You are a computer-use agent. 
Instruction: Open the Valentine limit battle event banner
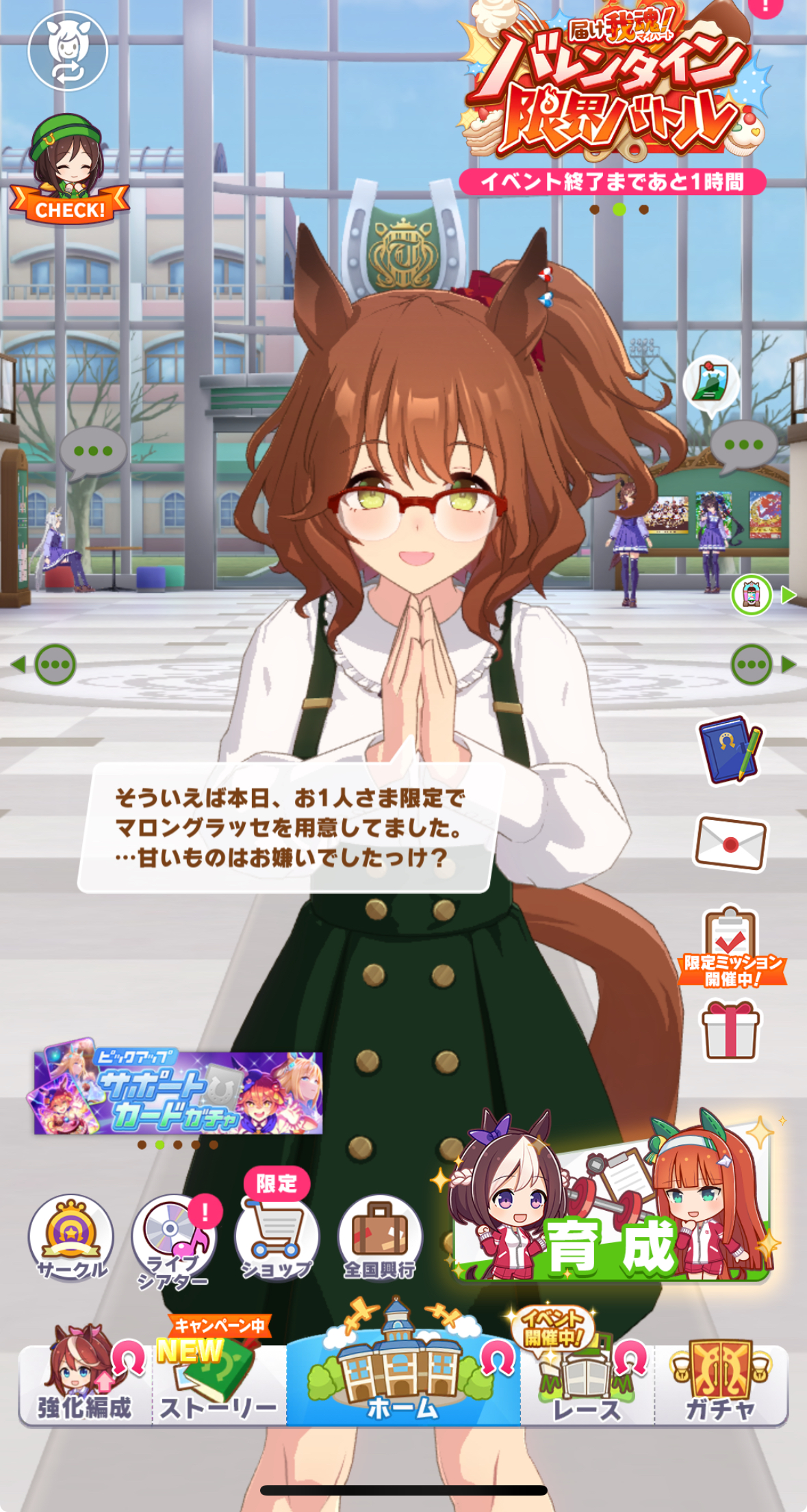[x=613, y=96]
